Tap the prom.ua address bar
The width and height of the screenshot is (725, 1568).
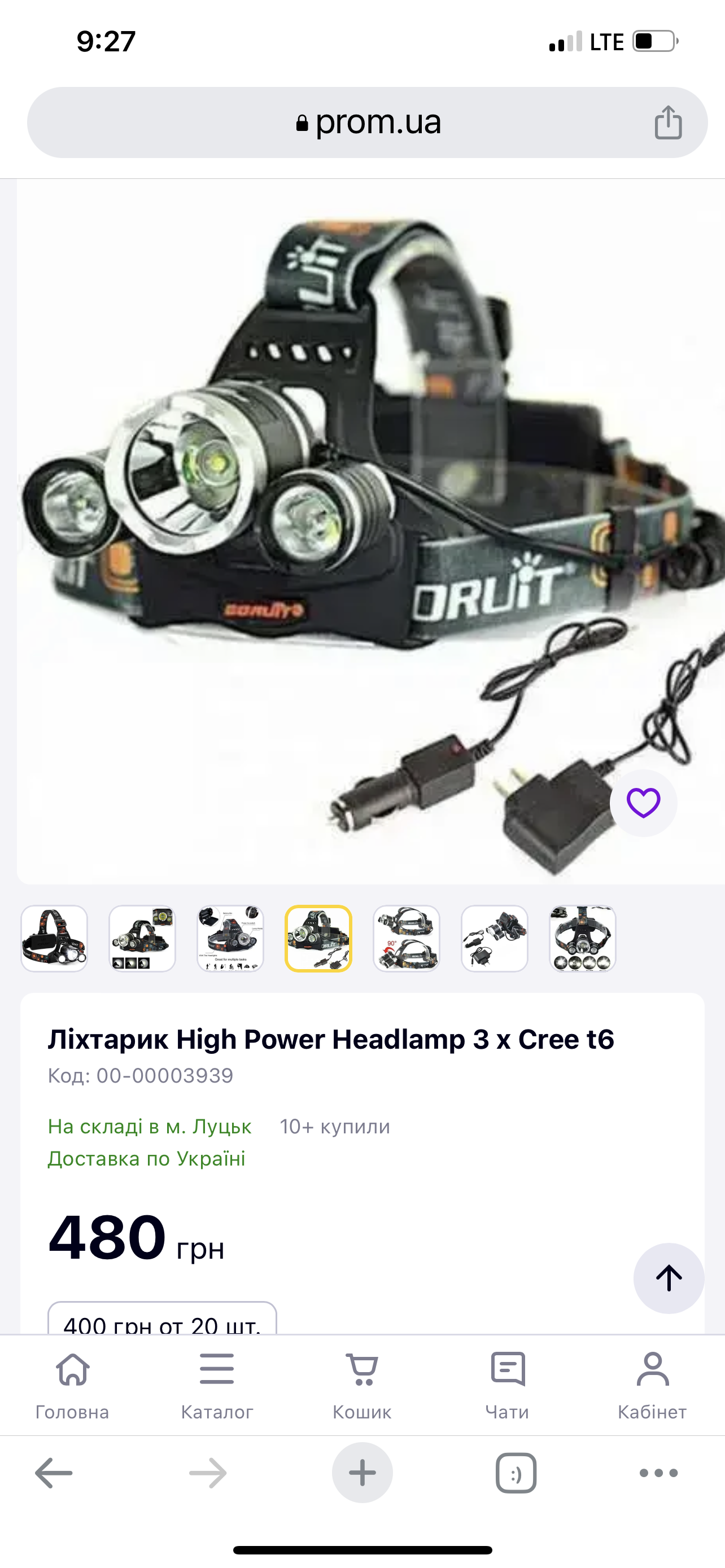367,122
